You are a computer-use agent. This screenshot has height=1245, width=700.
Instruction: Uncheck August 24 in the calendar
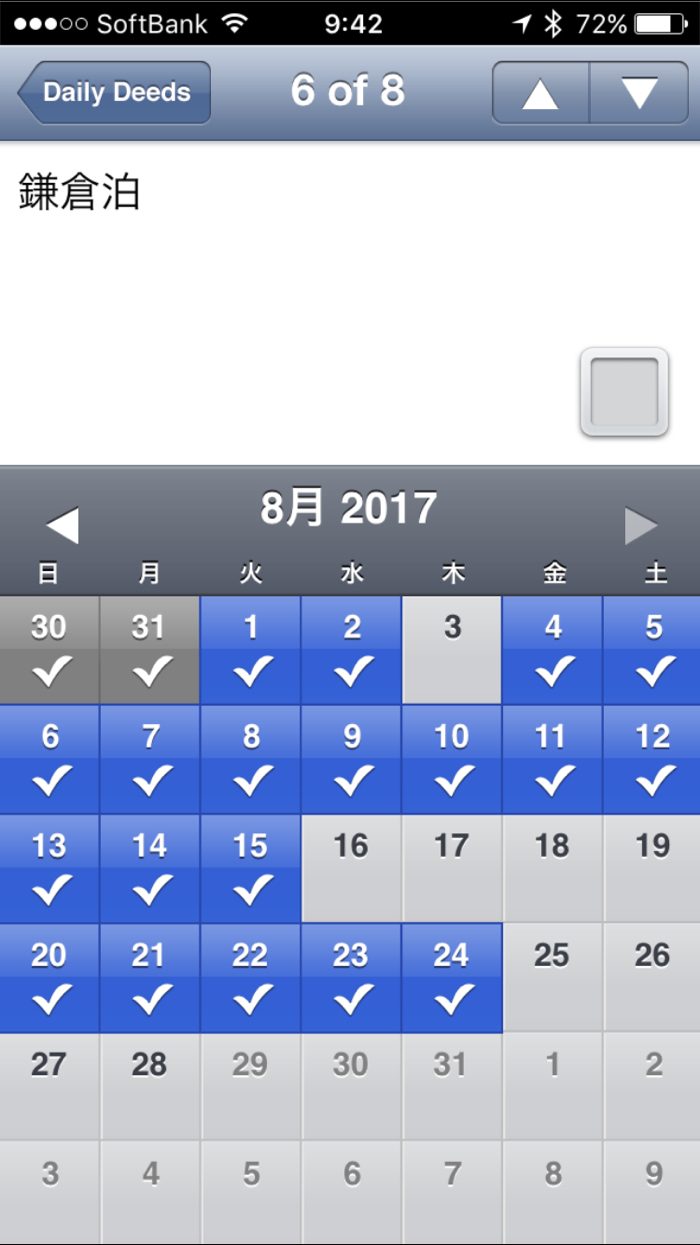[452, 977]
